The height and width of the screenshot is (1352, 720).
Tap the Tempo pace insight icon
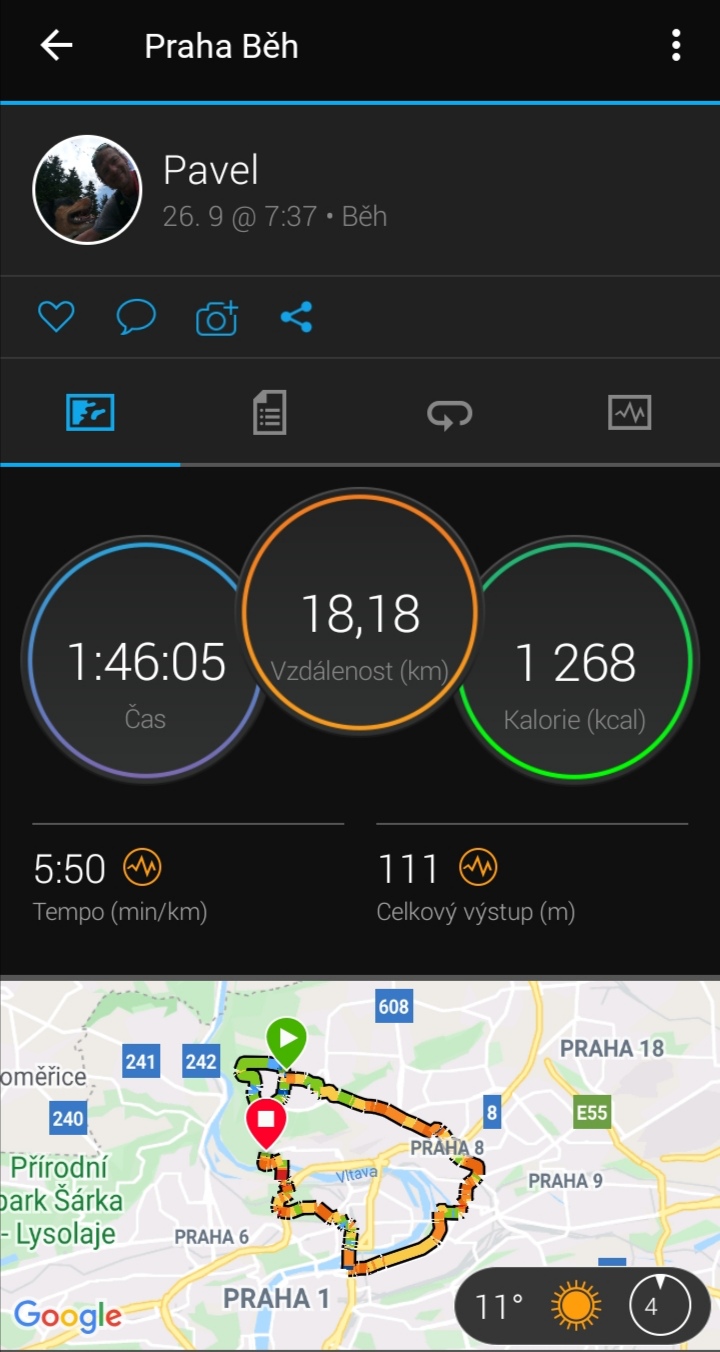142,867
